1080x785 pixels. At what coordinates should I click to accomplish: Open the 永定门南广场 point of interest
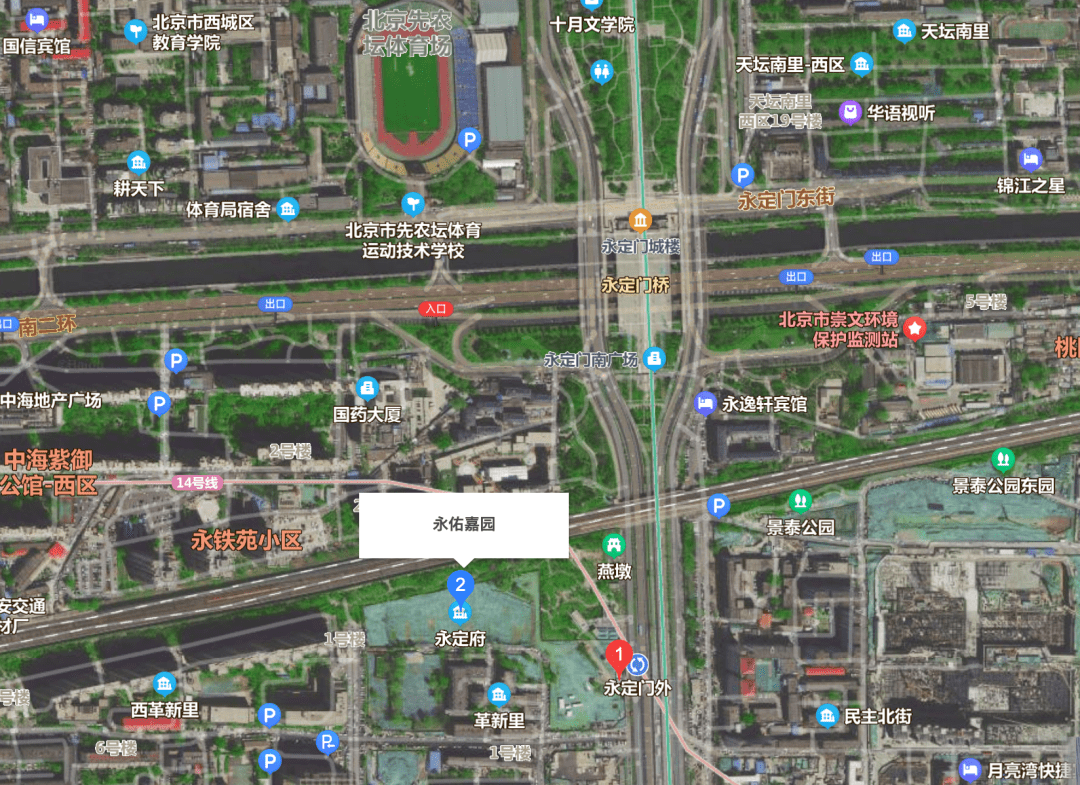(x=654, y=358)
